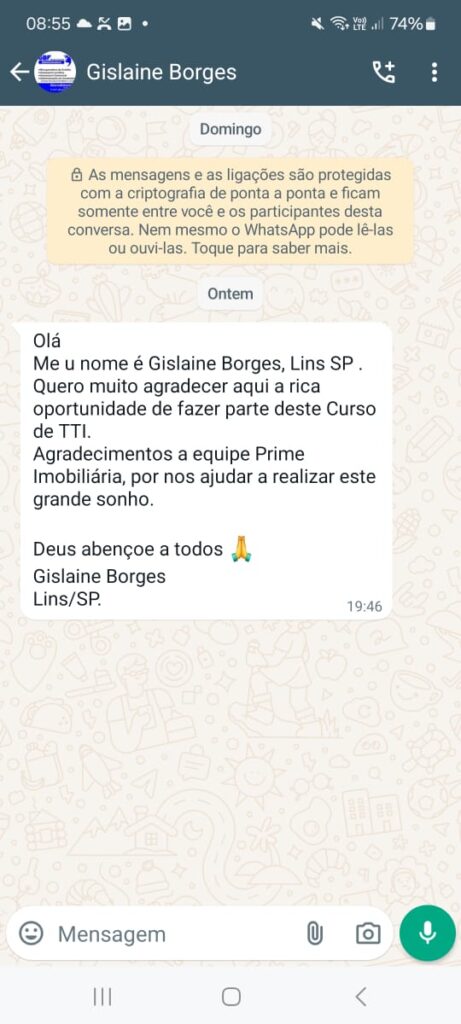The image size is (461, 1024).
Task: Open the recent apps view
Action: click(x=102, y=997)
